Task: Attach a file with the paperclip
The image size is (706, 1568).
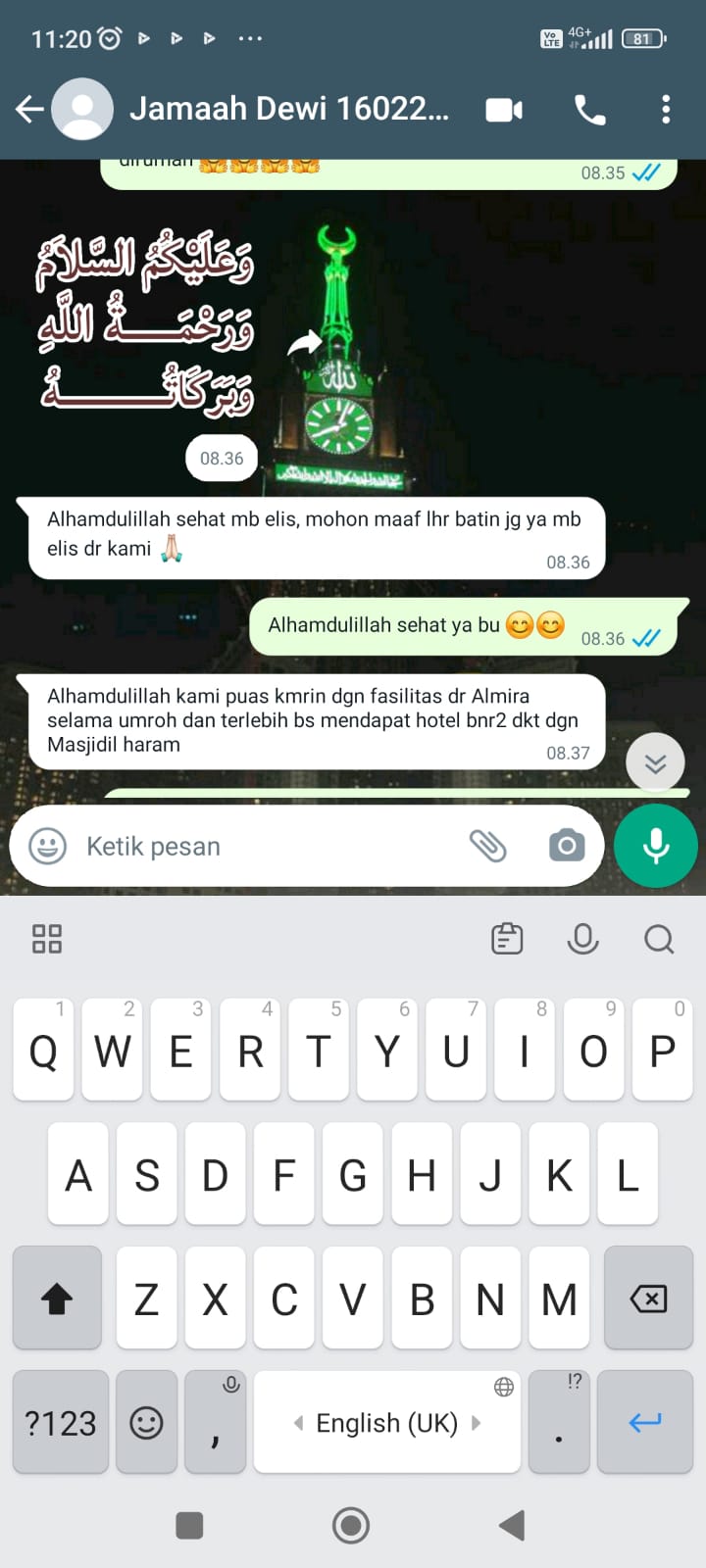Action: (487, 845)
